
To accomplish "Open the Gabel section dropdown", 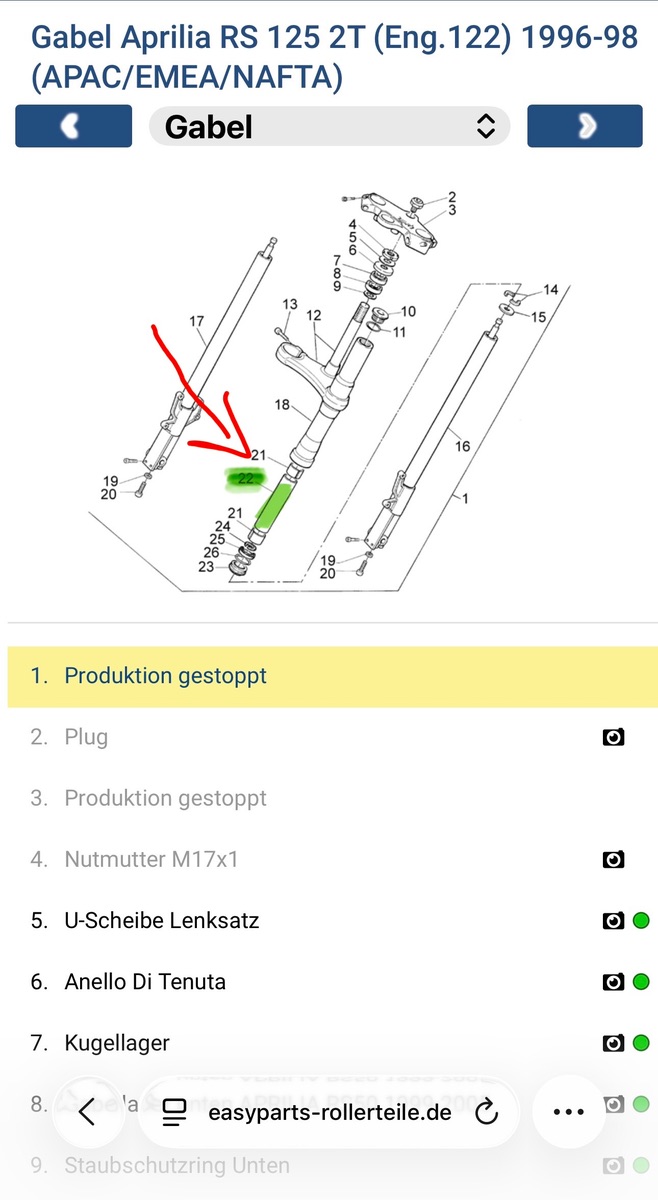I will point(330,127).
